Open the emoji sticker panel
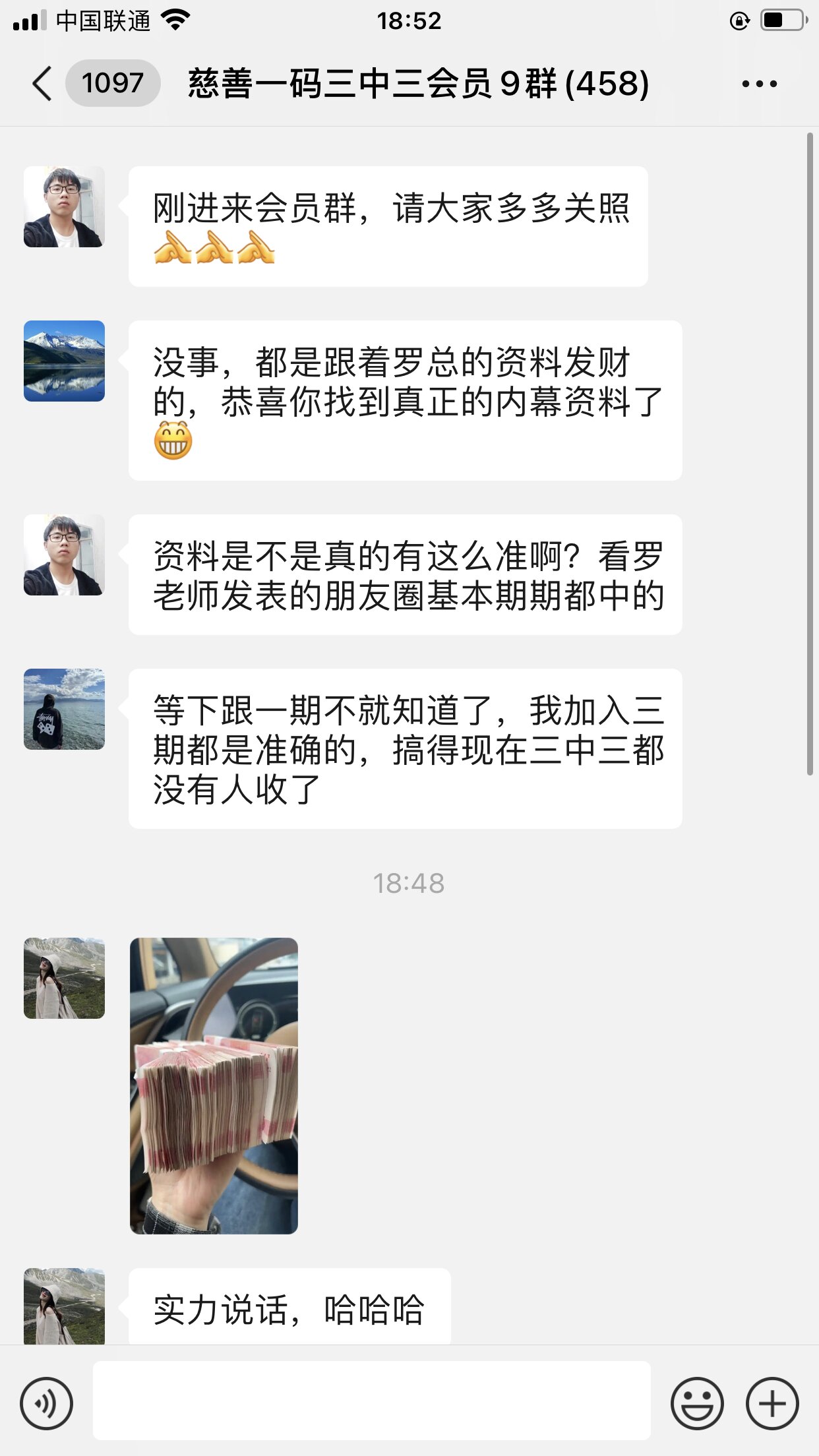The height and width of the screenshot is (1456, 819). click(696, 1403)
